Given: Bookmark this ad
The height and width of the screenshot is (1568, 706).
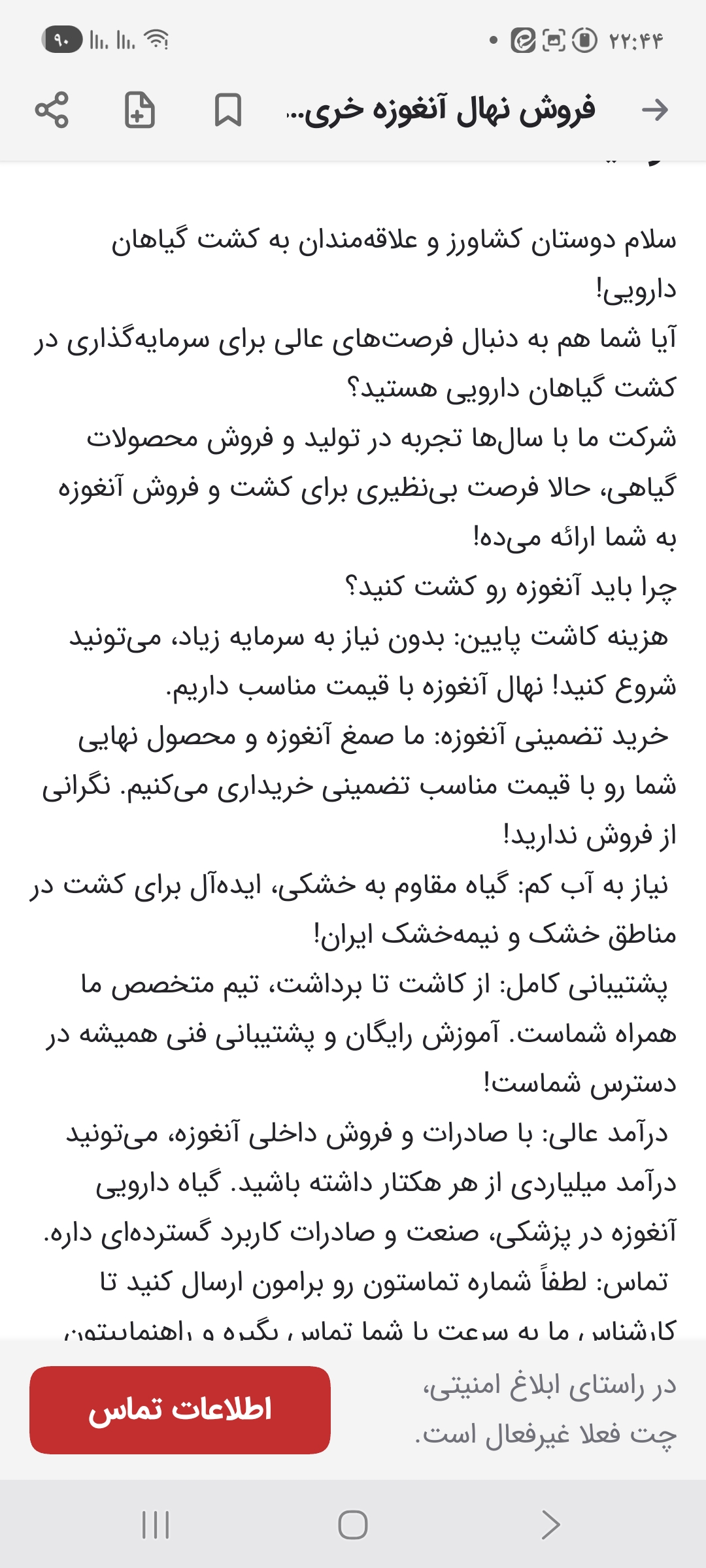Looking at the screenshot, I should click(228, 110).
